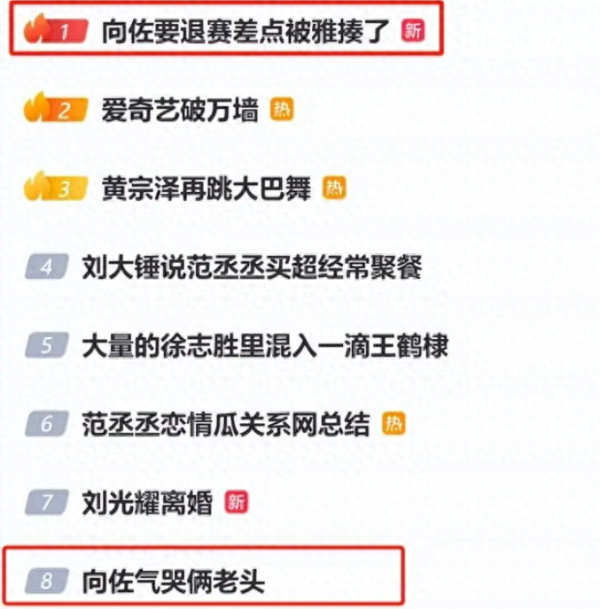Open 大量的徐志胜里混入一滴王鹤棣 topic
This screenshot has height=609, width=600.
pos(265,346)
